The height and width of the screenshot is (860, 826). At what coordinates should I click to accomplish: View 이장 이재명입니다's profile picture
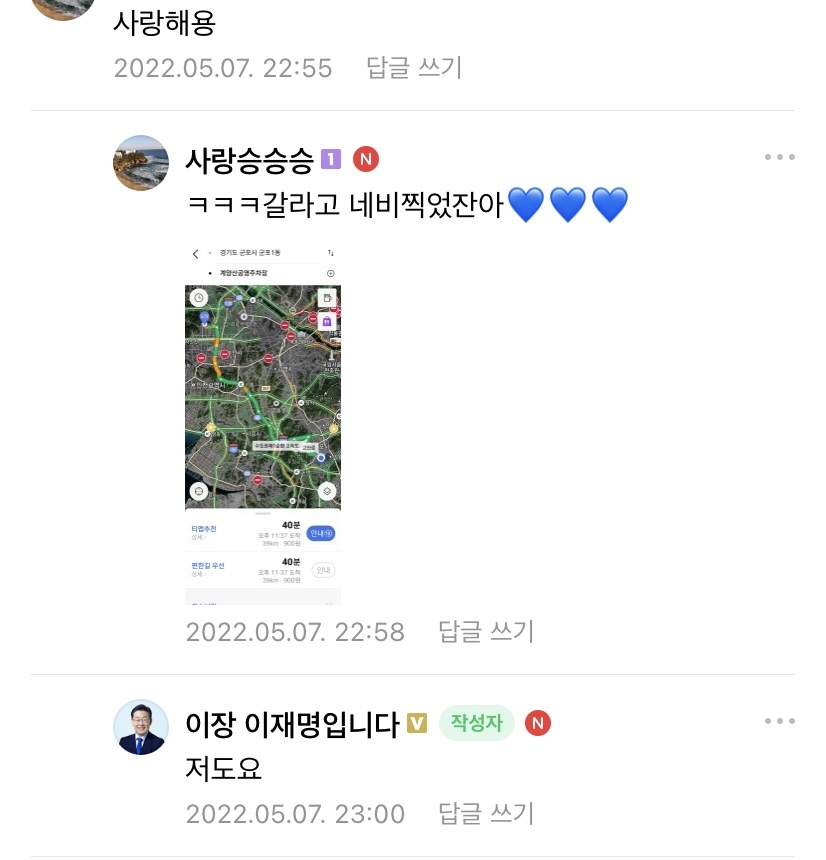[x=141, y=727]
